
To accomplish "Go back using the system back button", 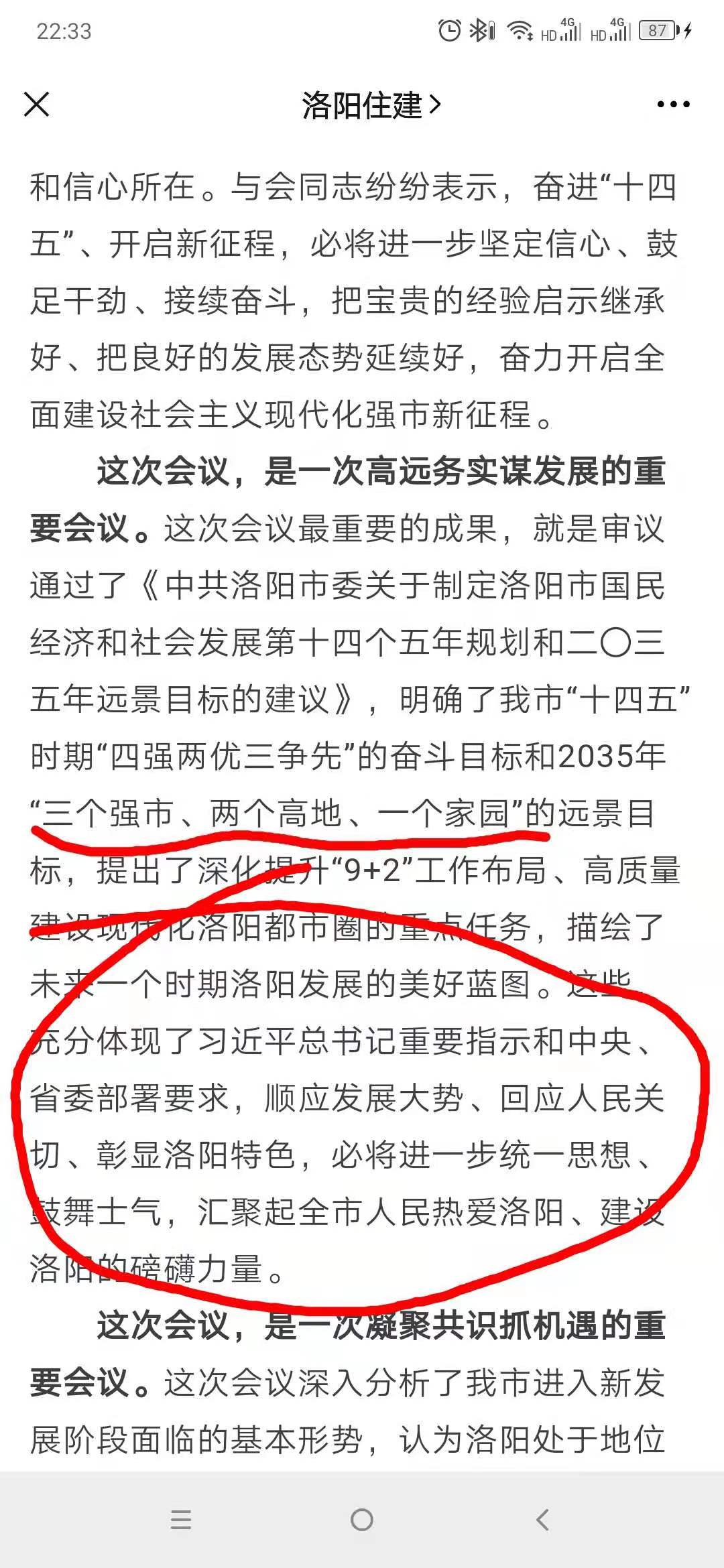I will click(x=543, y=1520).
